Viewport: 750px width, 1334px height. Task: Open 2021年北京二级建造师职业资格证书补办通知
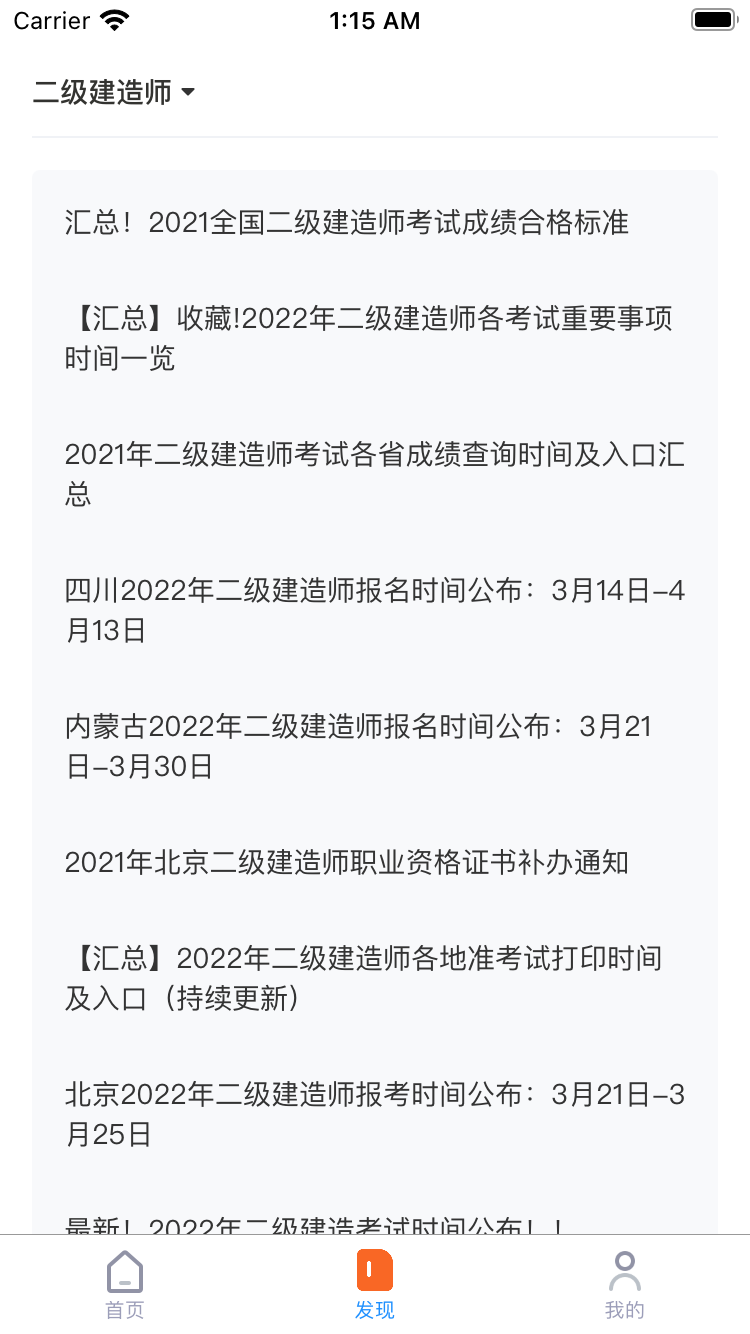point(346,862)
